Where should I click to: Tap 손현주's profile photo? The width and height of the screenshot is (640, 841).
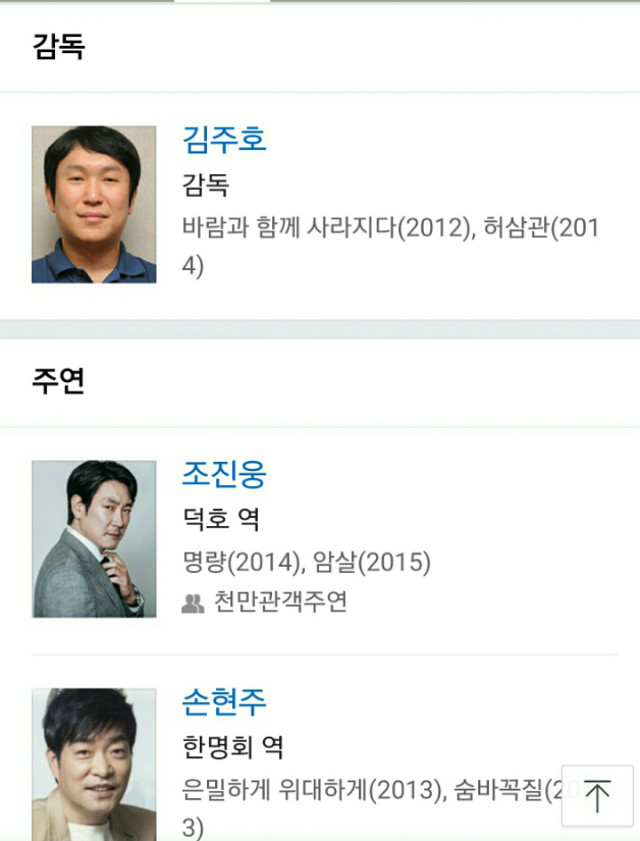tap(94, 764)
